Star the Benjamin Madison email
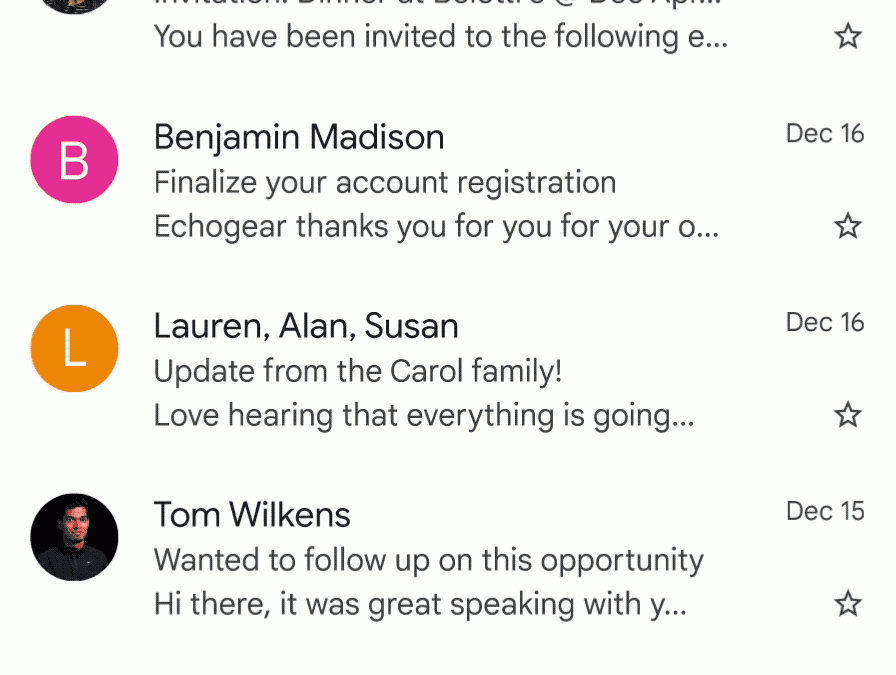 (x=847, y=226)
